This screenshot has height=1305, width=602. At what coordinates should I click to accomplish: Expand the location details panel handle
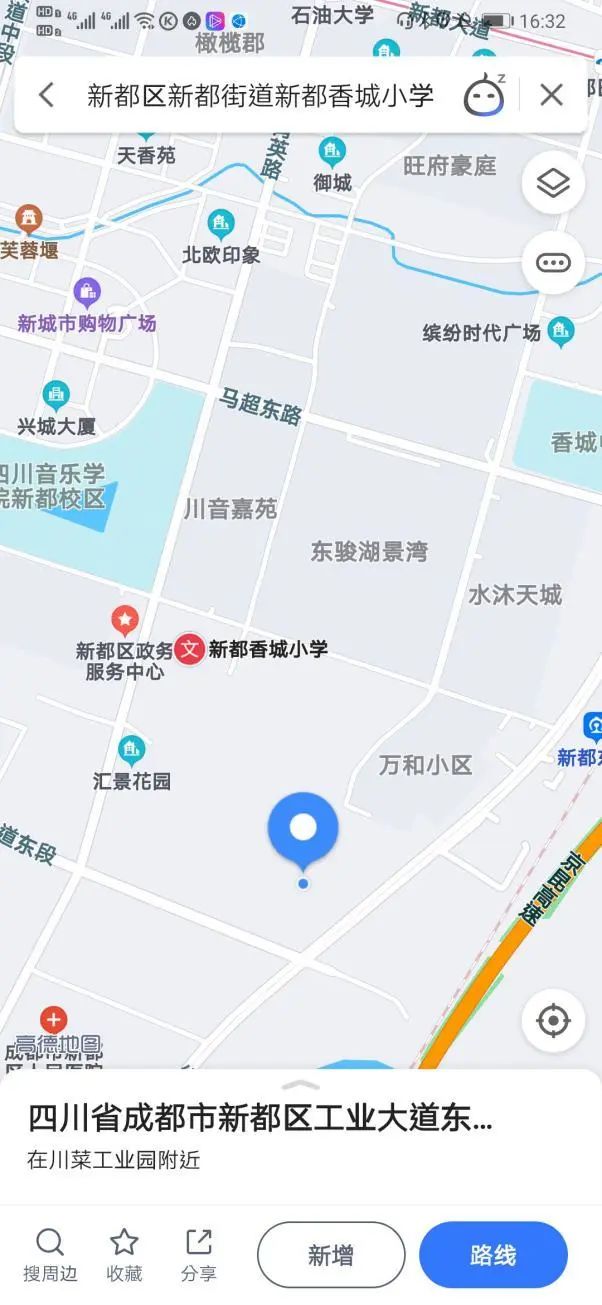301,1085
